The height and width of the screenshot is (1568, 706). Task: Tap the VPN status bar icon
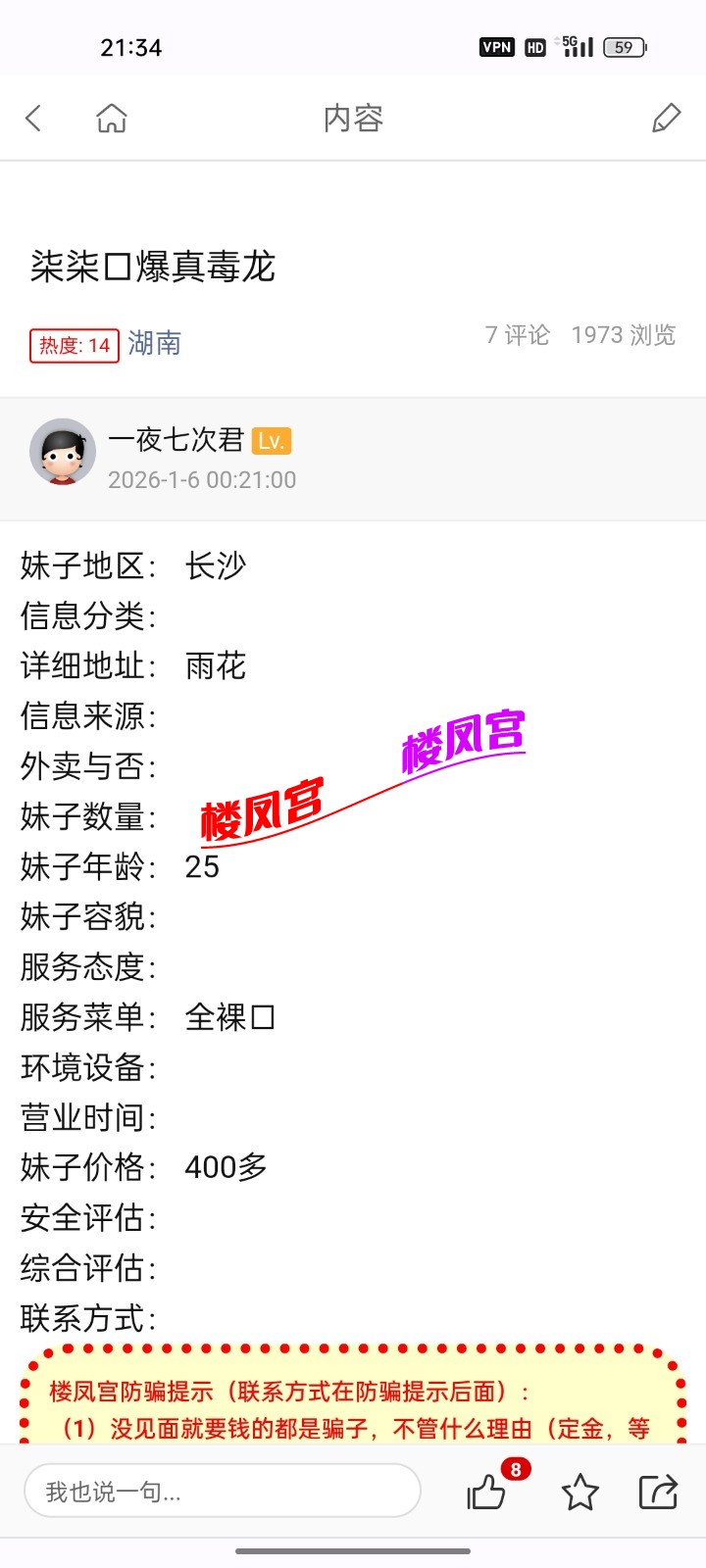click(496, 46)
